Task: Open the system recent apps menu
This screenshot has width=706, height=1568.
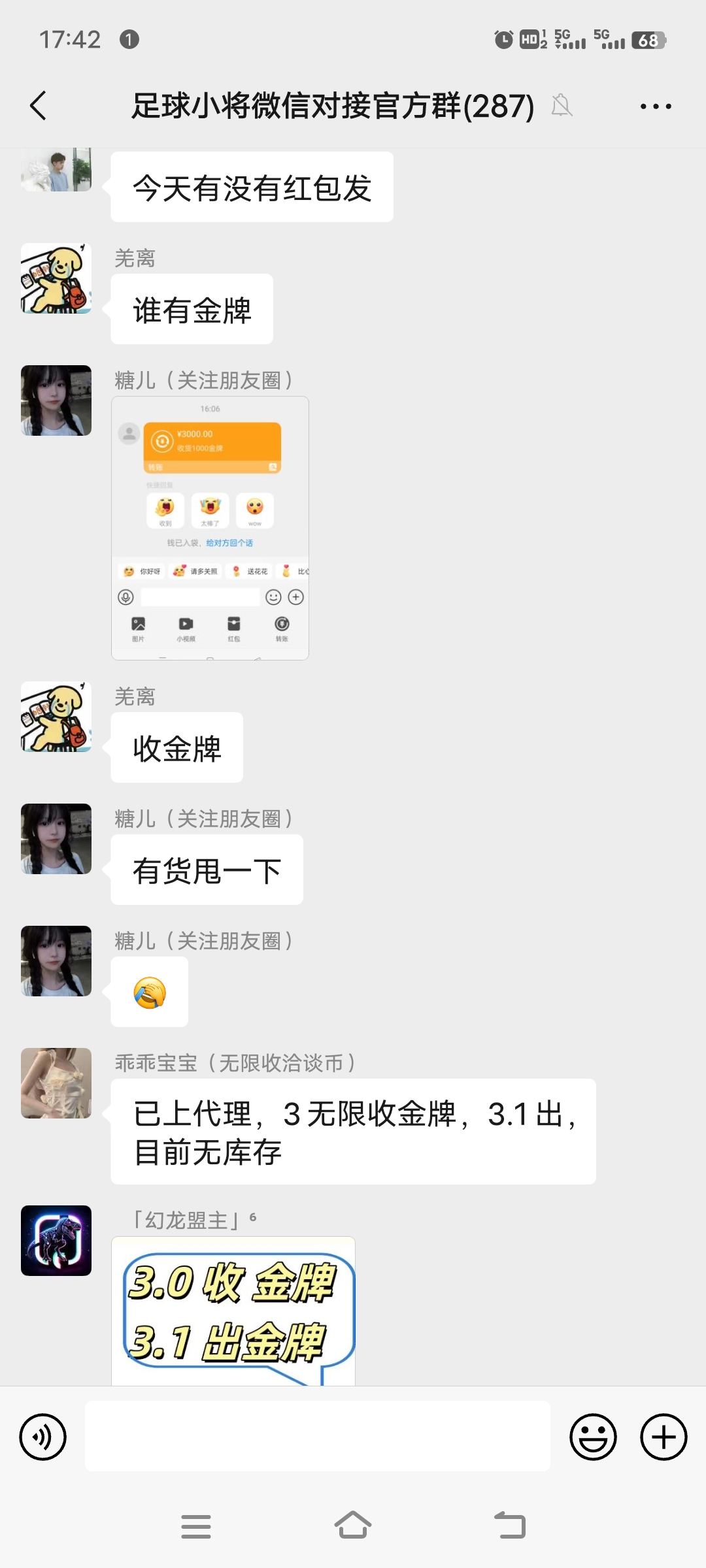Action: 196,1526
